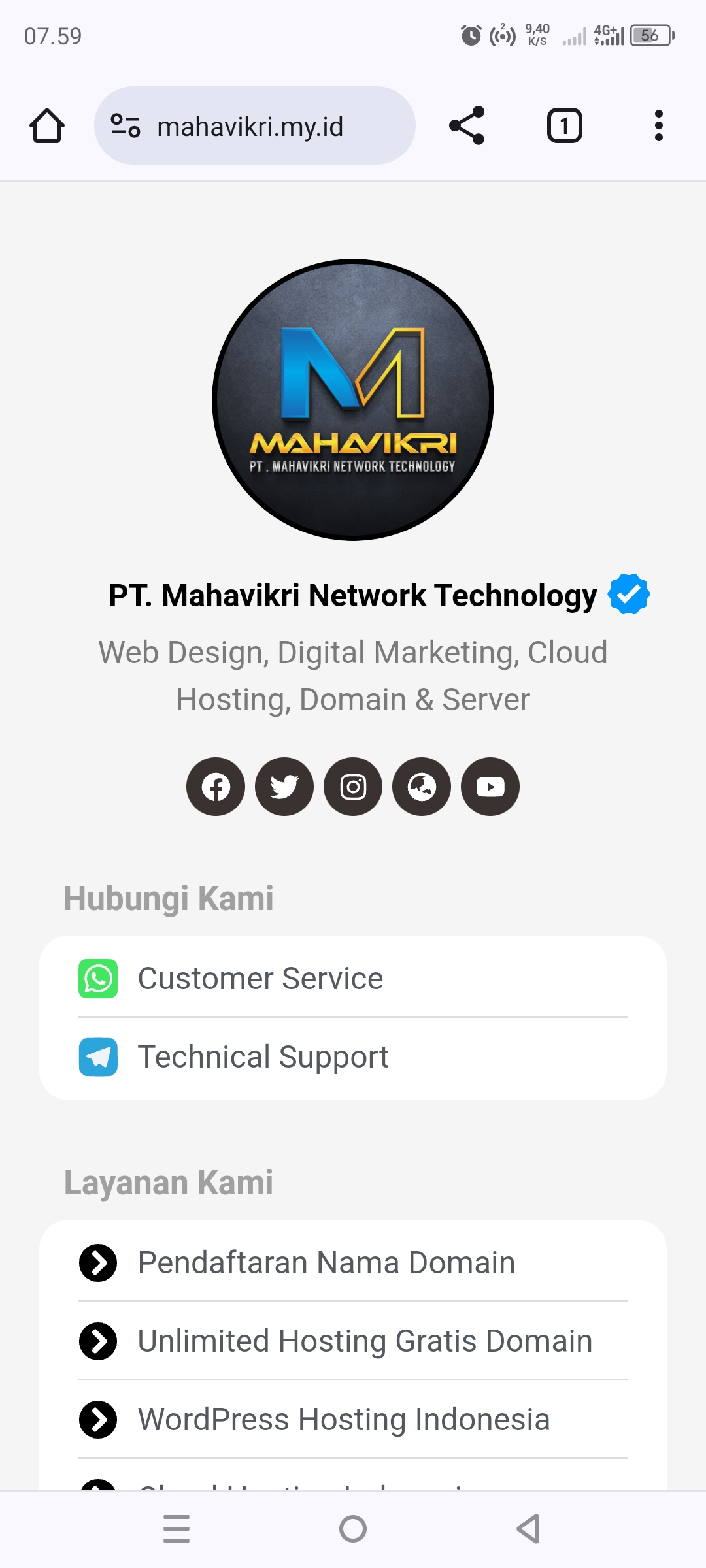The image size is (706, 1568).
Task: Visit the Facebook page icon
Action: 216,787
